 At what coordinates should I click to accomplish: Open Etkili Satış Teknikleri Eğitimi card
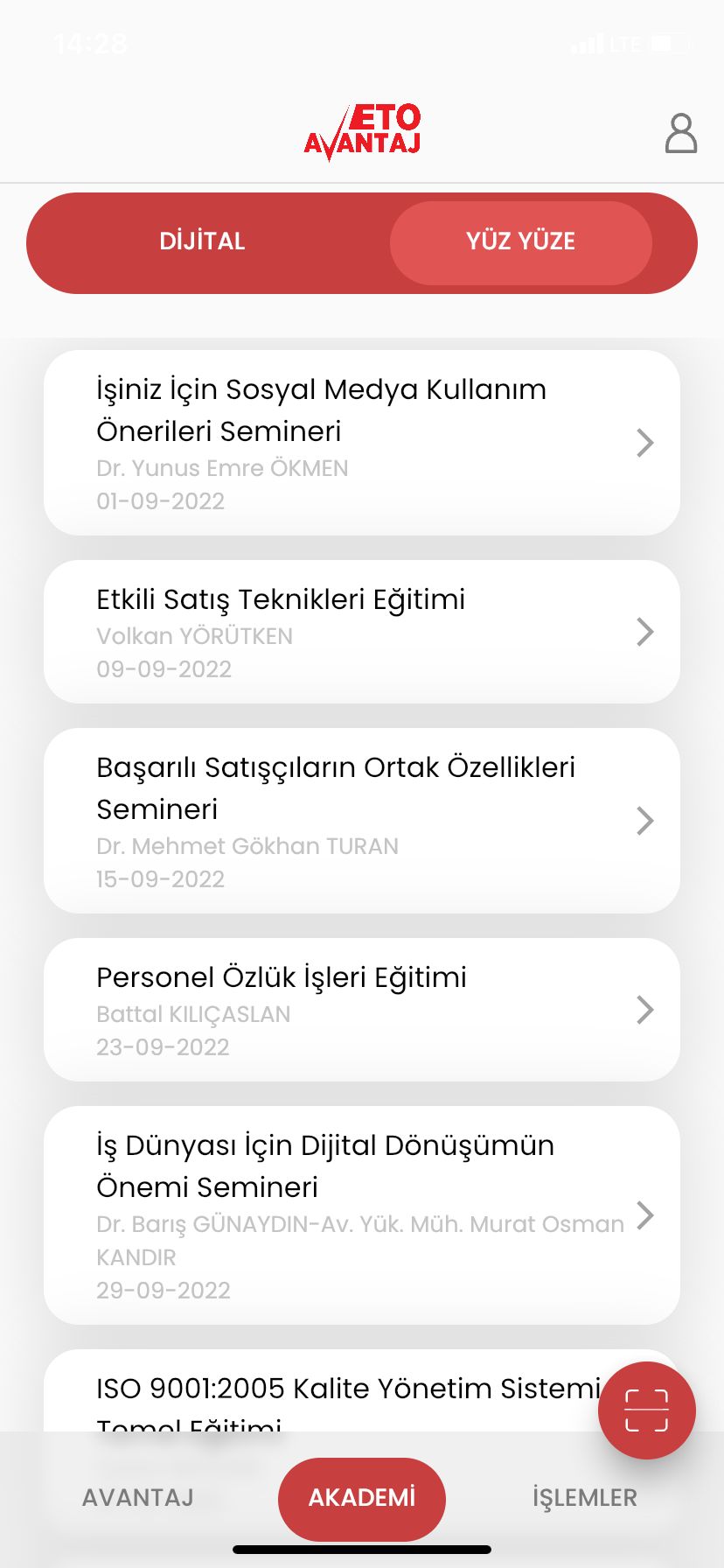point(362,632)
